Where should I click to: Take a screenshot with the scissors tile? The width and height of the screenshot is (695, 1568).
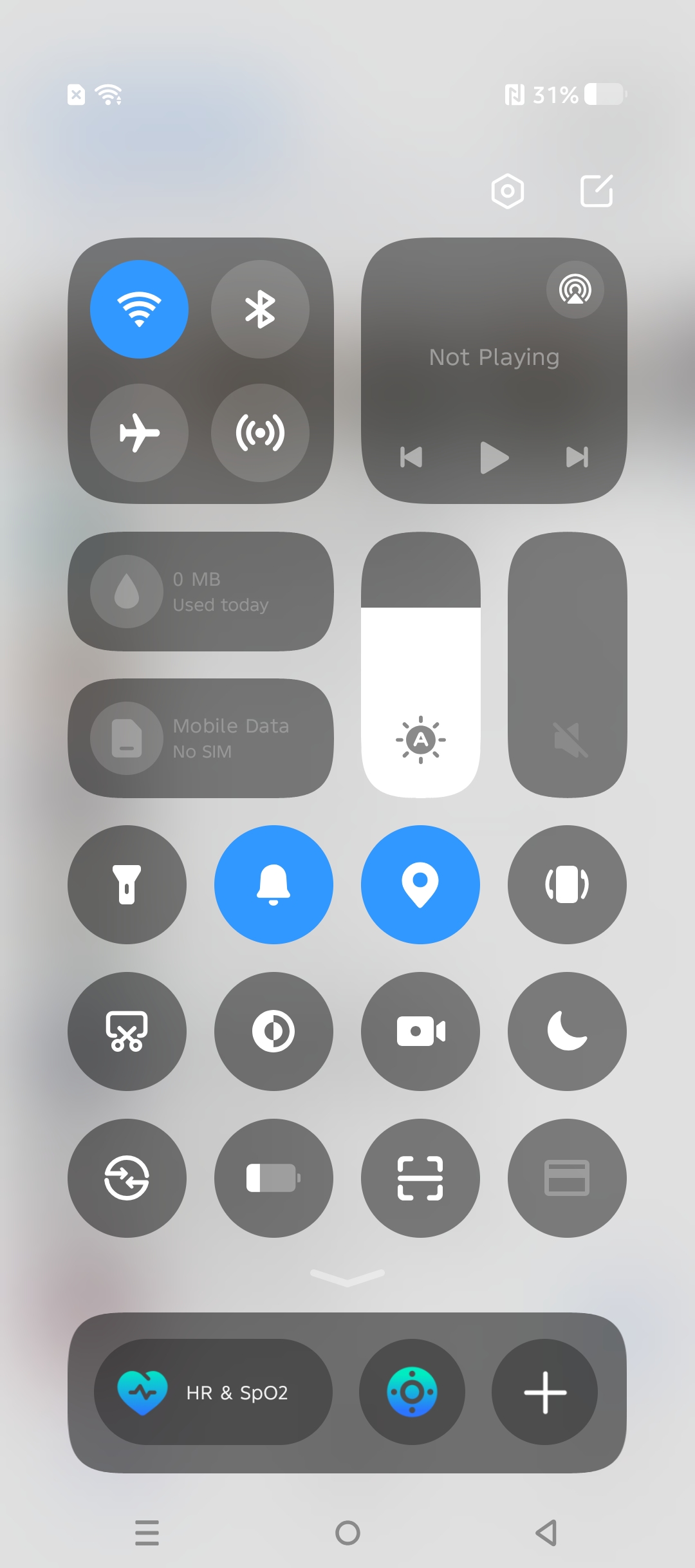coord(127,1031)
